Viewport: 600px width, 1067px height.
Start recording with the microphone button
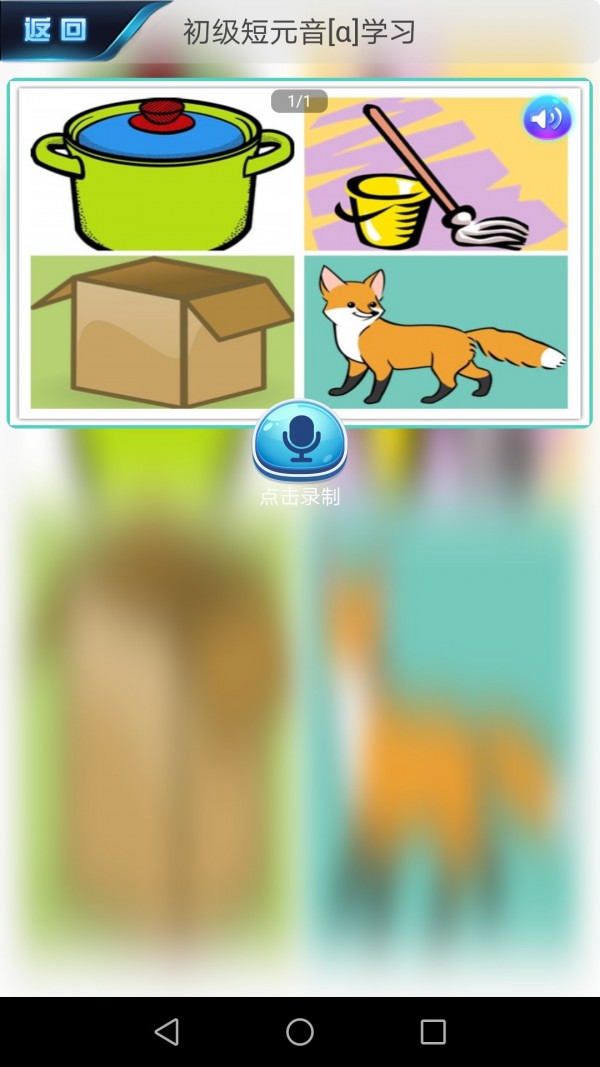pyautogui.click(x=300, y=440)
